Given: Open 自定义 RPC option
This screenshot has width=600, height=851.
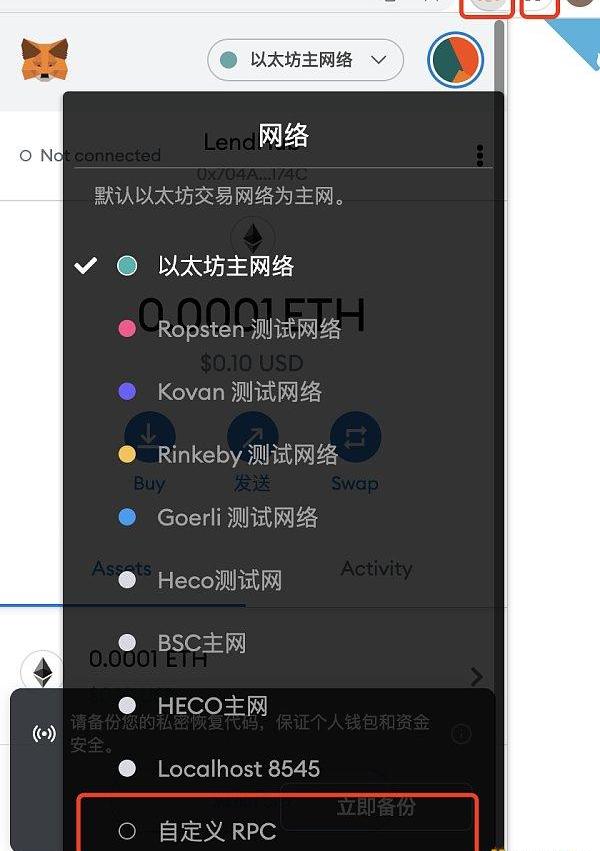Looking at the screenshot, I should 216,831.
